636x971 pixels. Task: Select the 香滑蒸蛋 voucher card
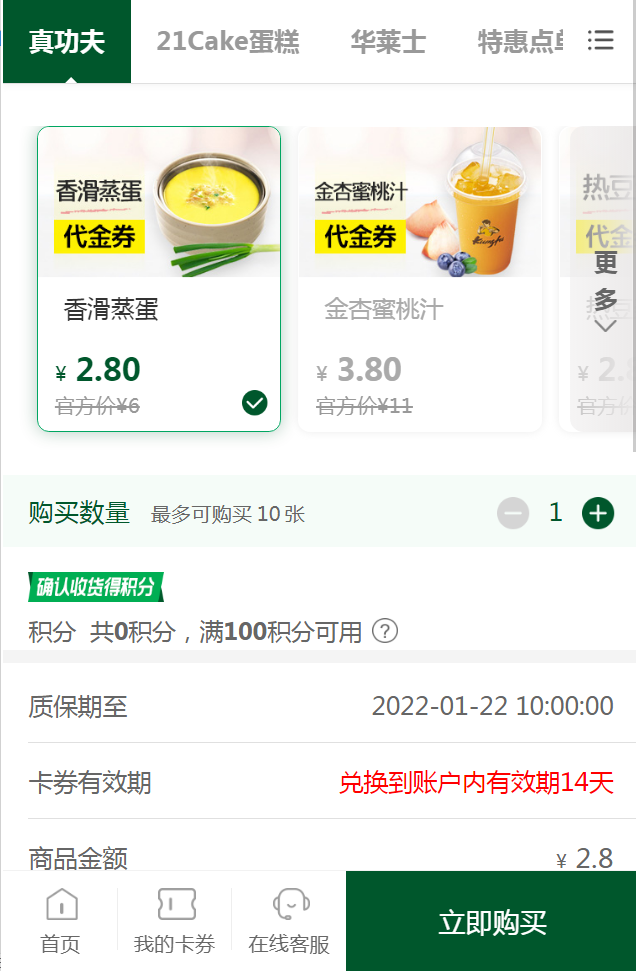click(x=159, y=279)
